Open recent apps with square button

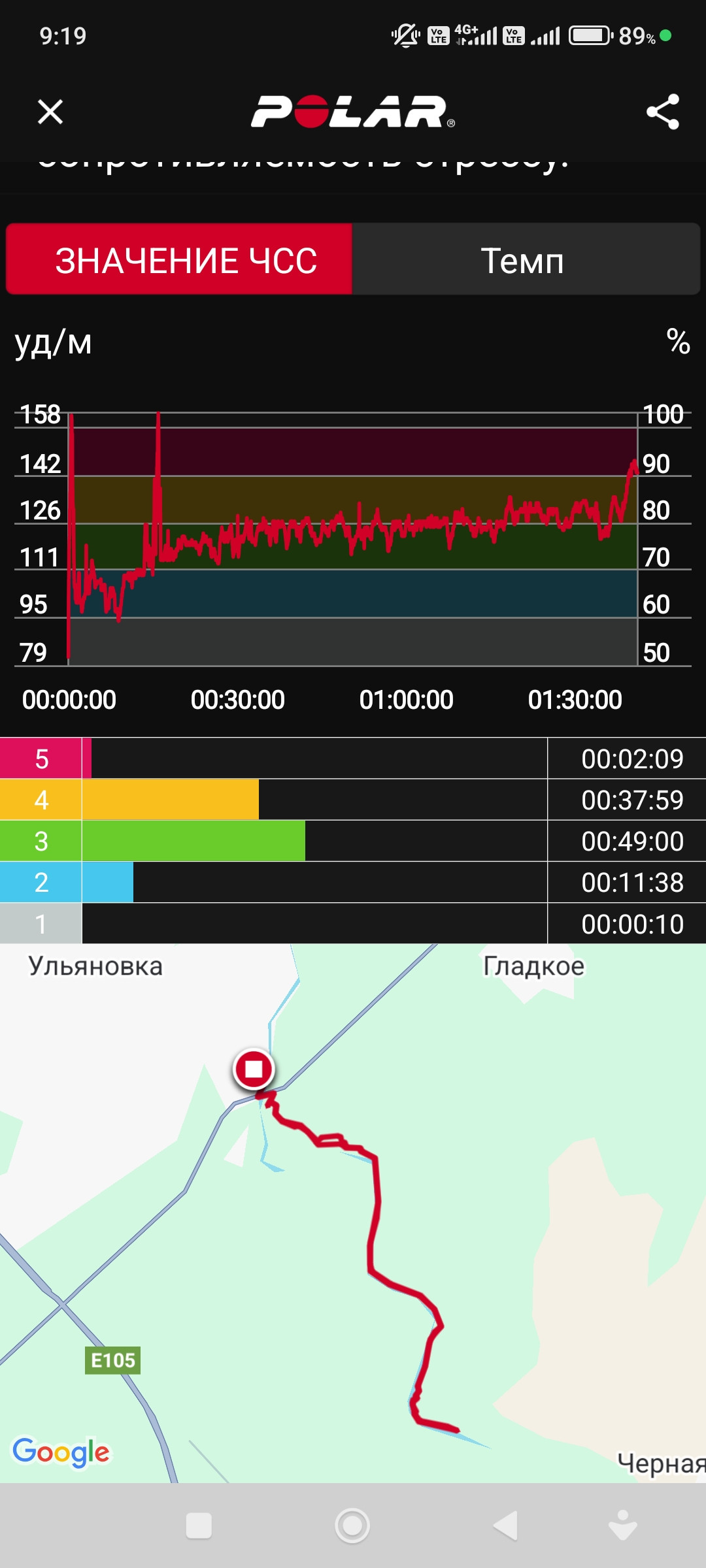(x=199, y=1526)
